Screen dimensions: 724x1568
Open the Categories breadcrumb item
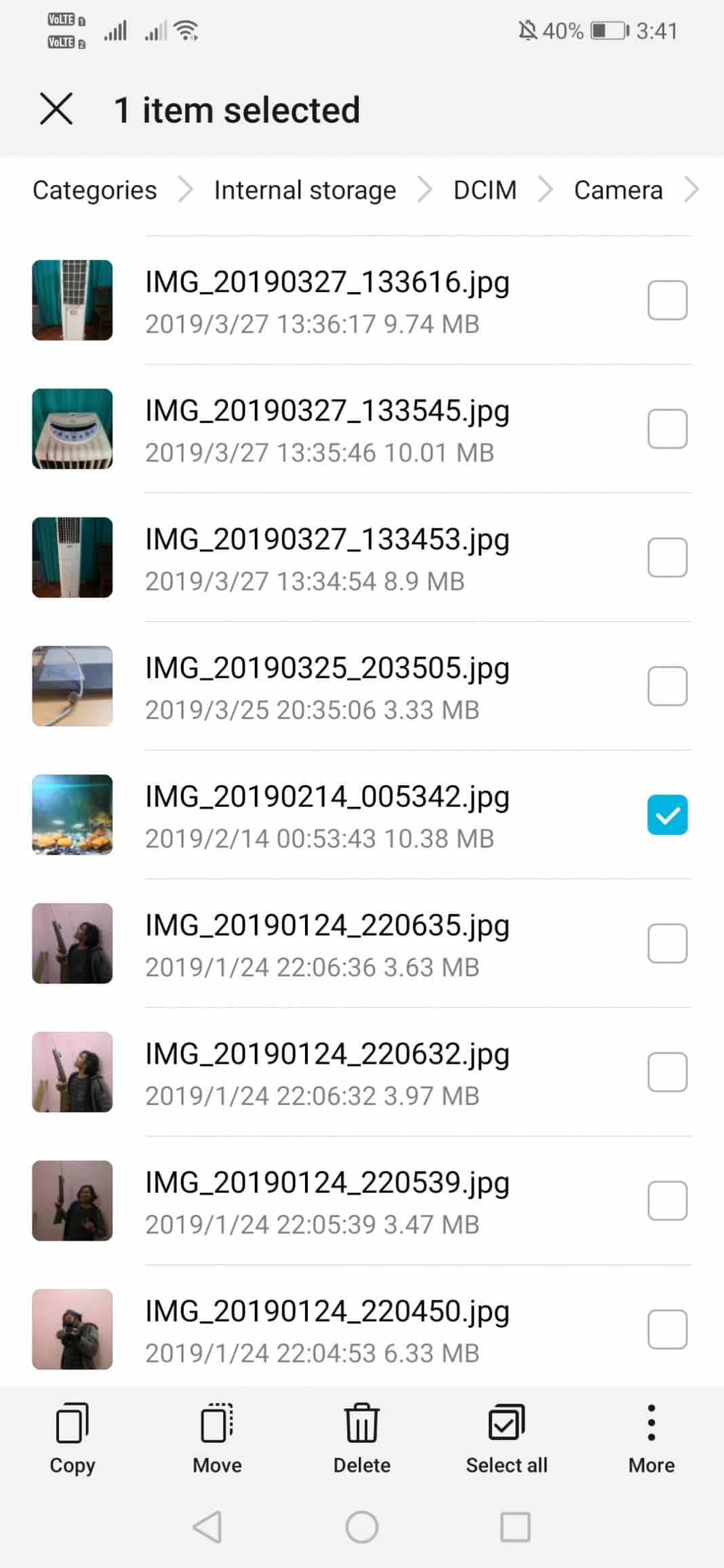tap(94, 190)
